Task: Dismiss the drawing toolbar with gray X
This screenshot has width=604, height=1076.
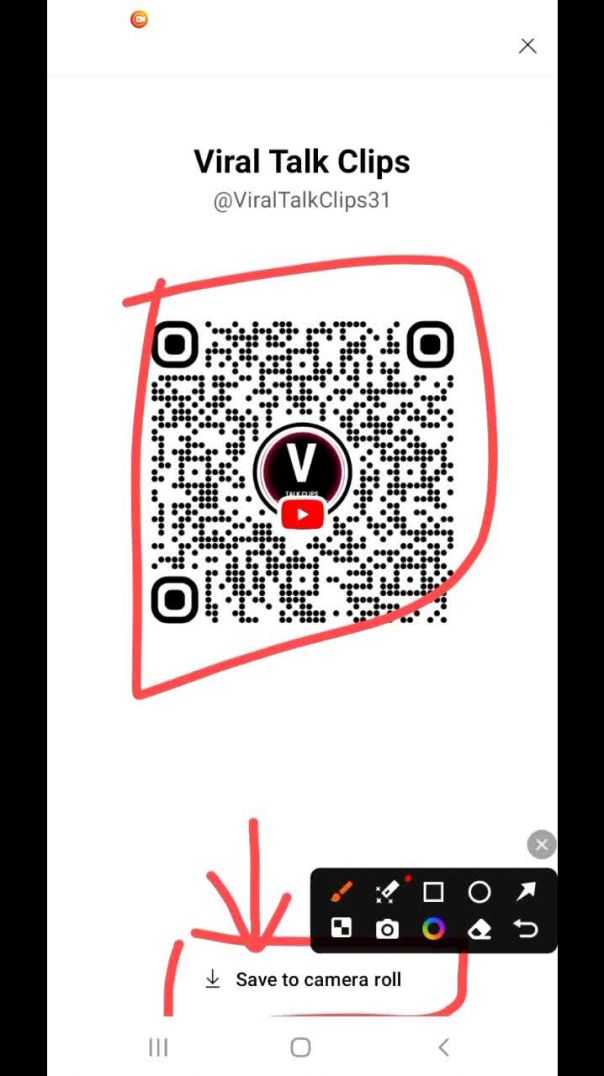Action: point(541,845)
